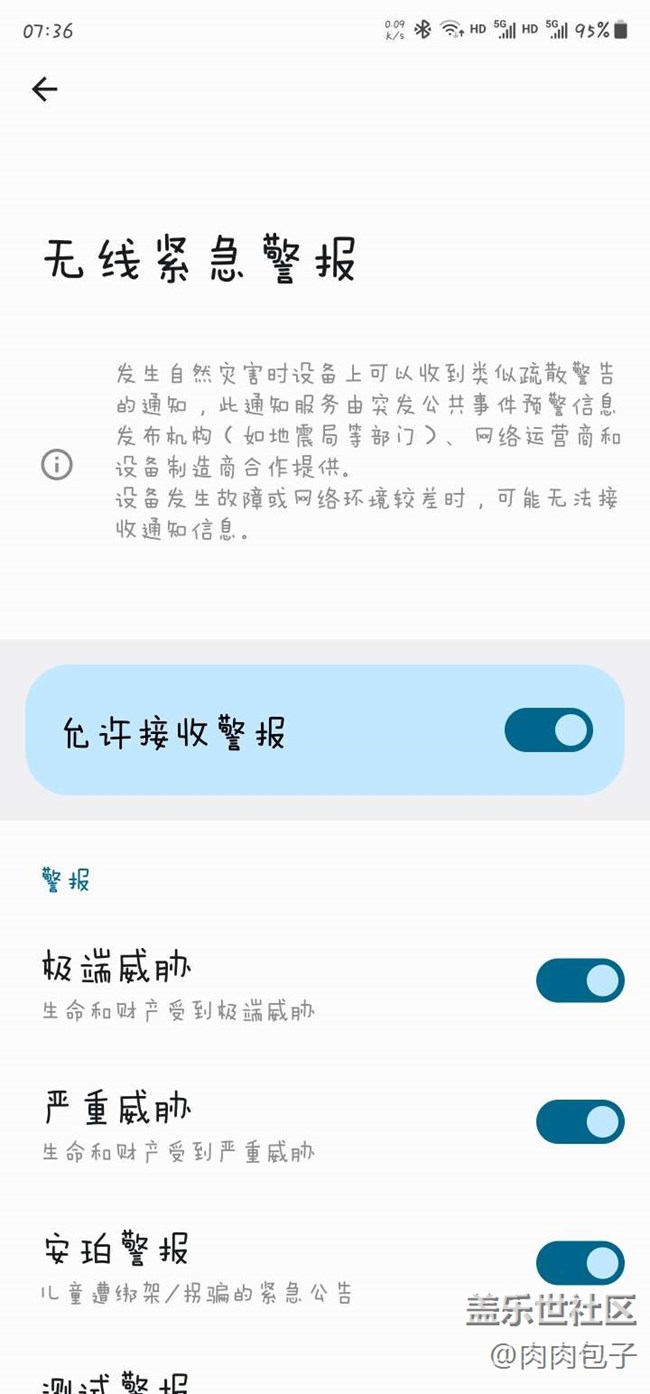Switch off 严重威胁 alerts

click(x=579, y=1122)
